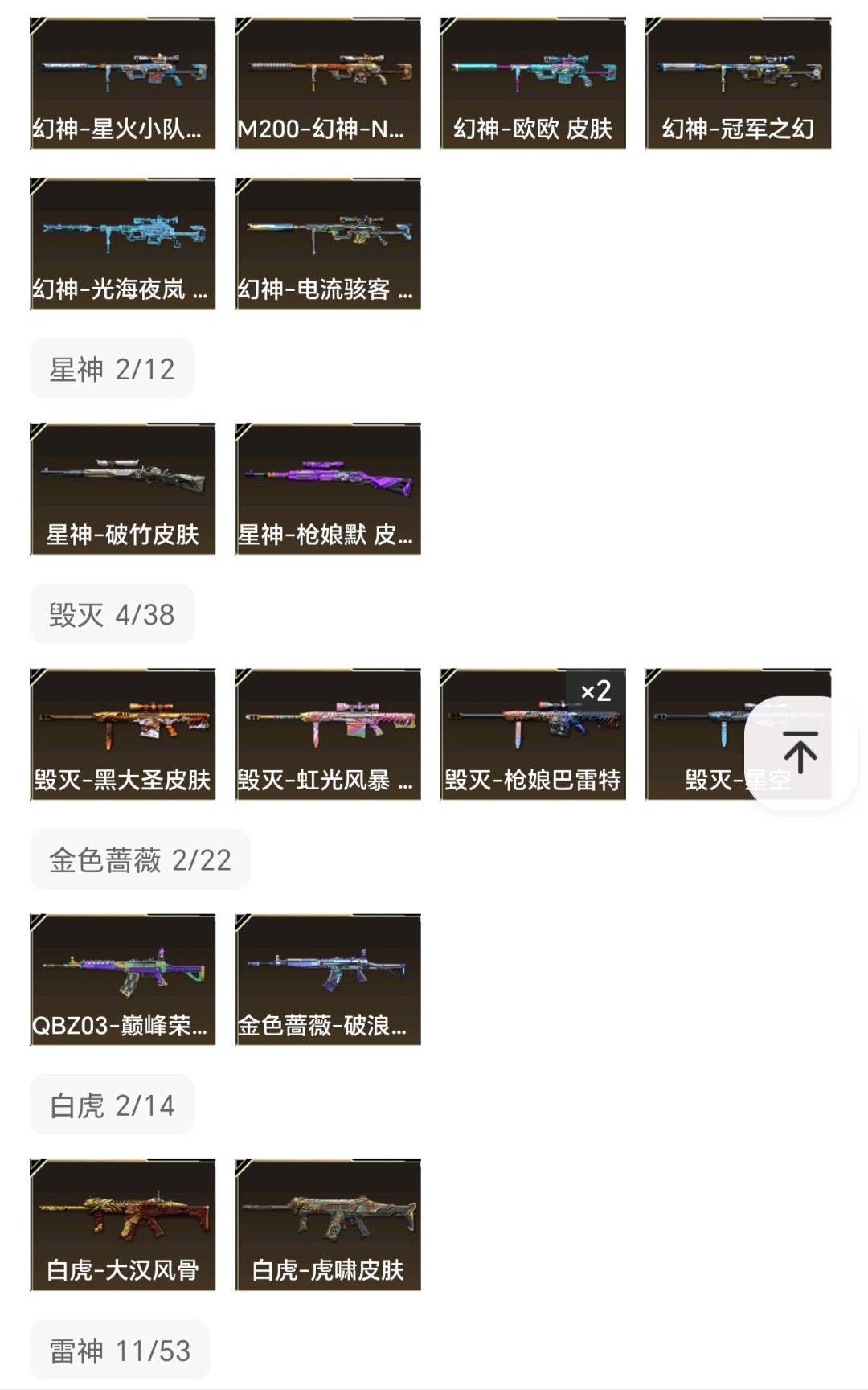The width and height of the screenshot is (868, 1390).
Task: Open the 毁灭-黑大圣皮肤 tile
Action: coord(123,734)
